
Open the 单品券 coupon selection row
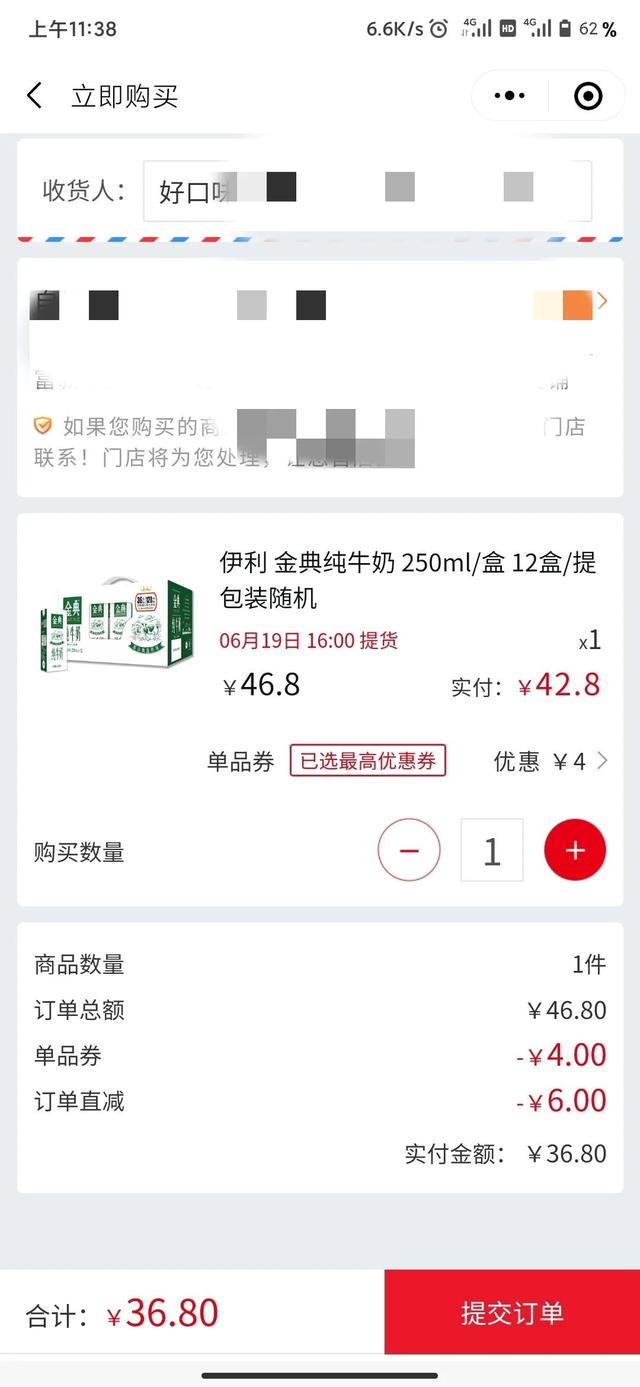(540, 761)
